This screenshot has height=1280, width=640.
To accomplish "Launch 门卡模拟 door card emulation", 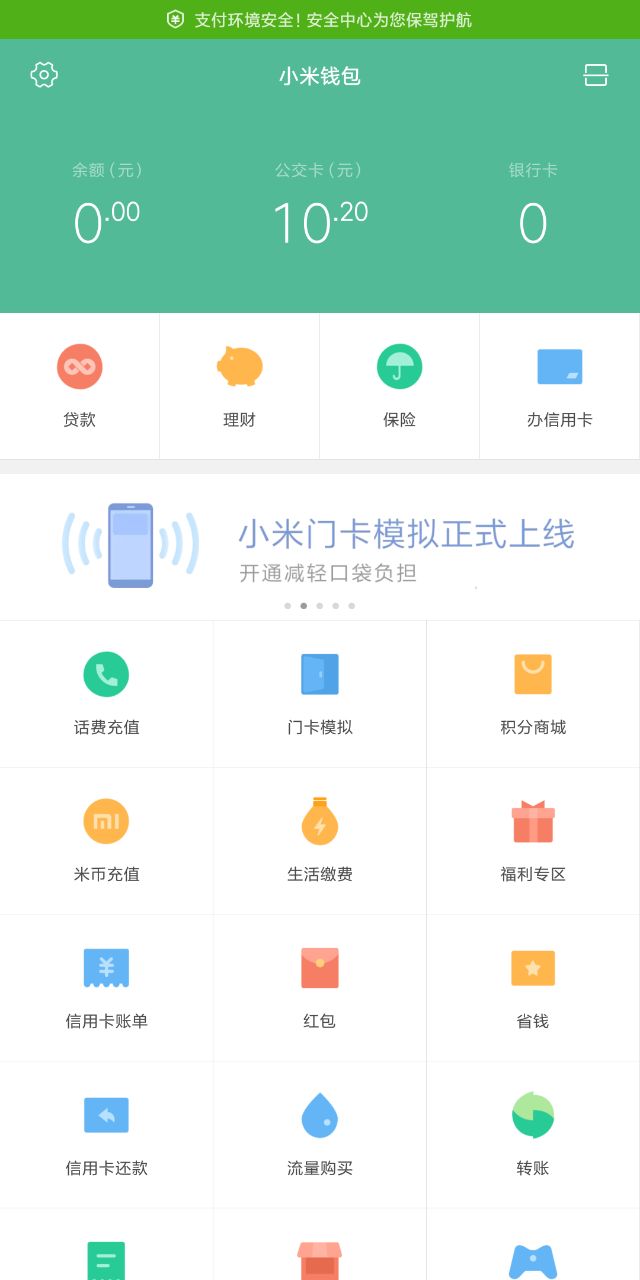I will [320, 693].
